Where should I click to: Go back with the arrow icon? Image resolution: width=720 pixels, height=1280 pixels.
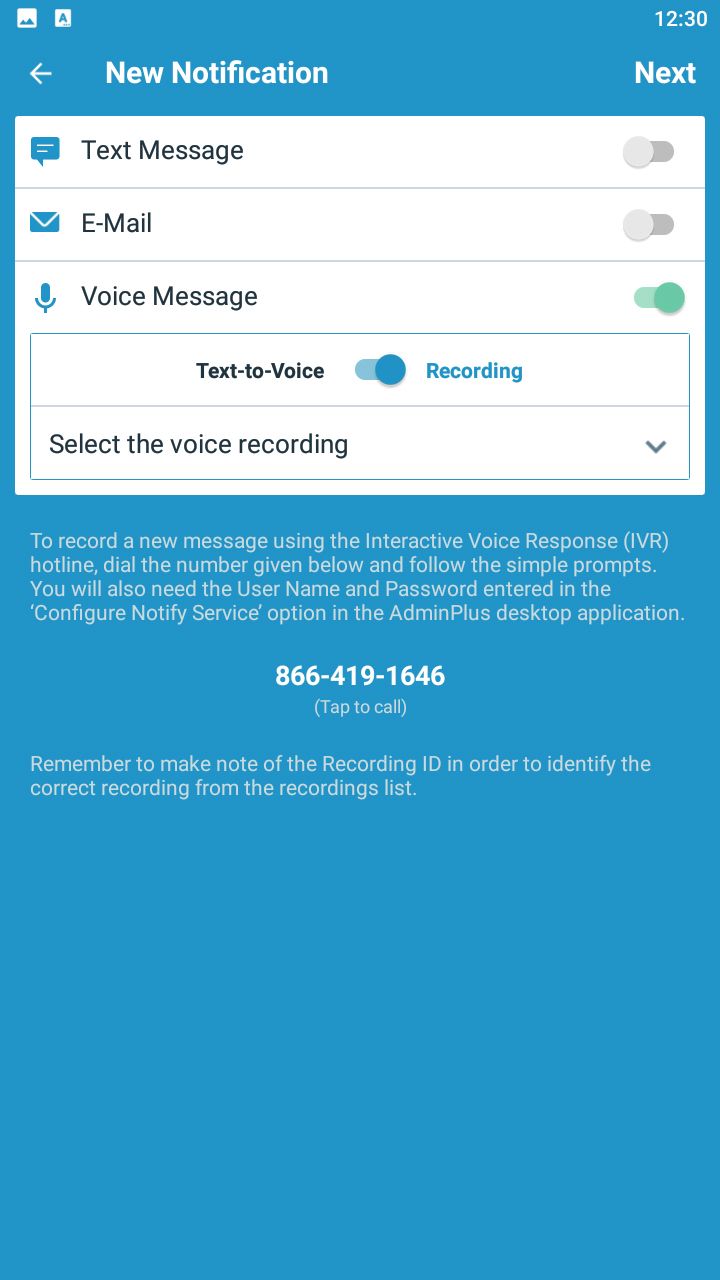(x=40, y=73)
